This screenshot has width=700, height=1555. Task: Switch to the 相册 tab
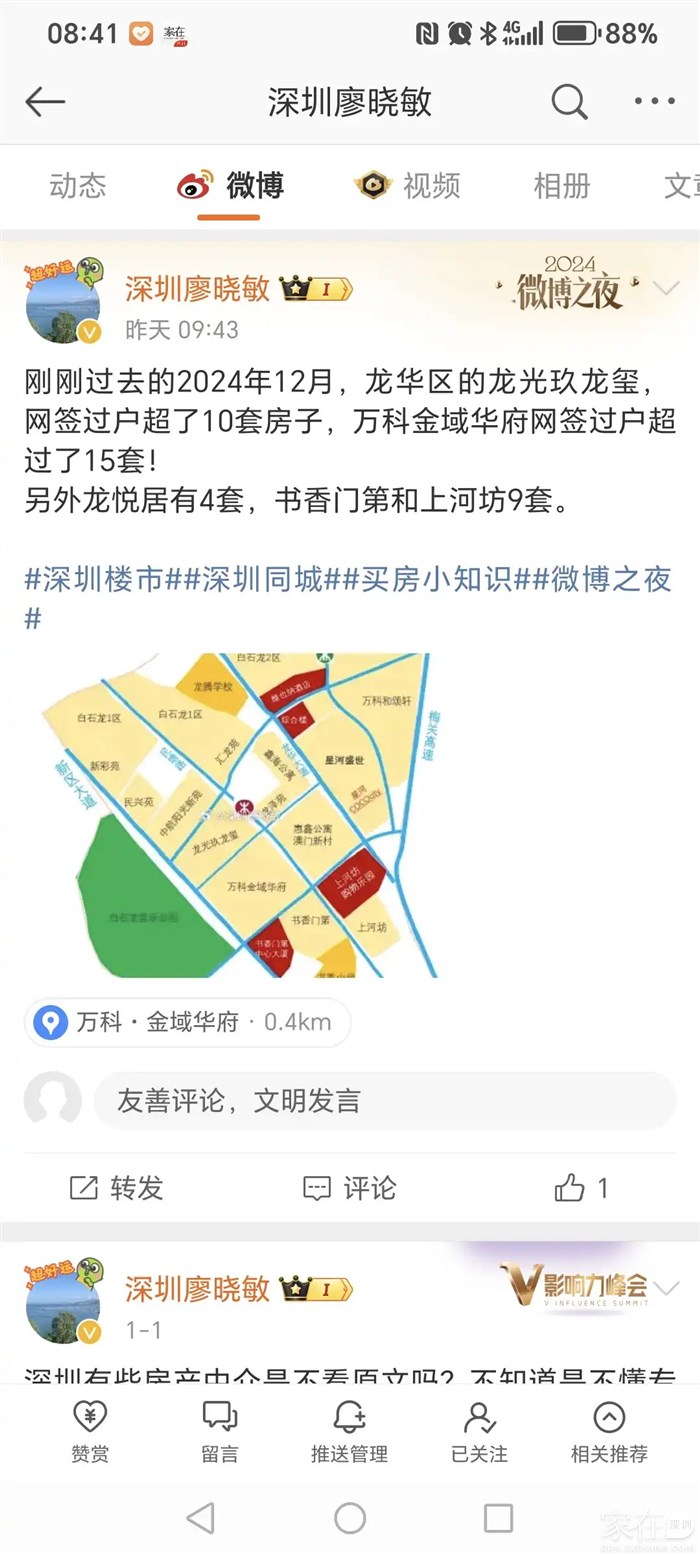561,185
